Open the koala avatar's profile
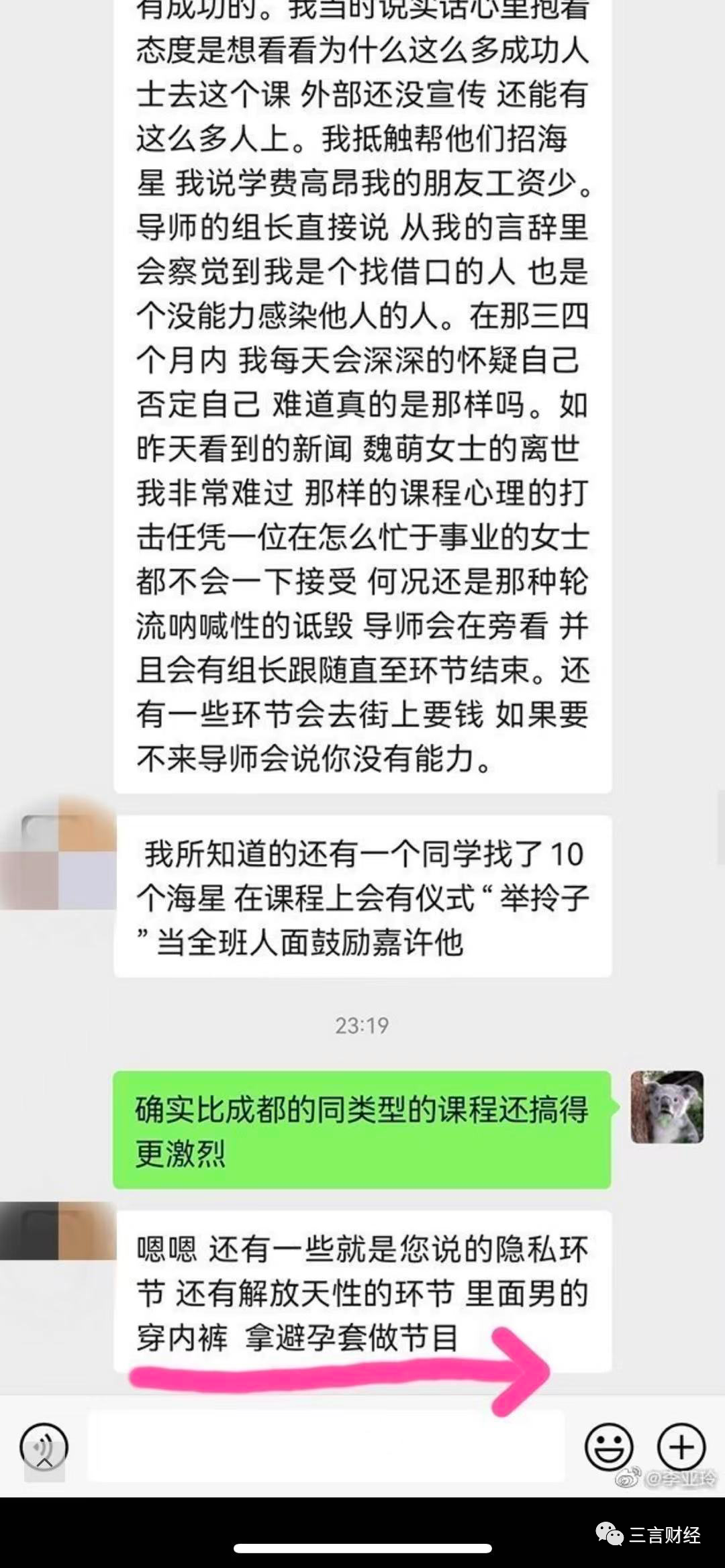The width and height of the screenshot is (725, 1568). tap(667, 1107)
